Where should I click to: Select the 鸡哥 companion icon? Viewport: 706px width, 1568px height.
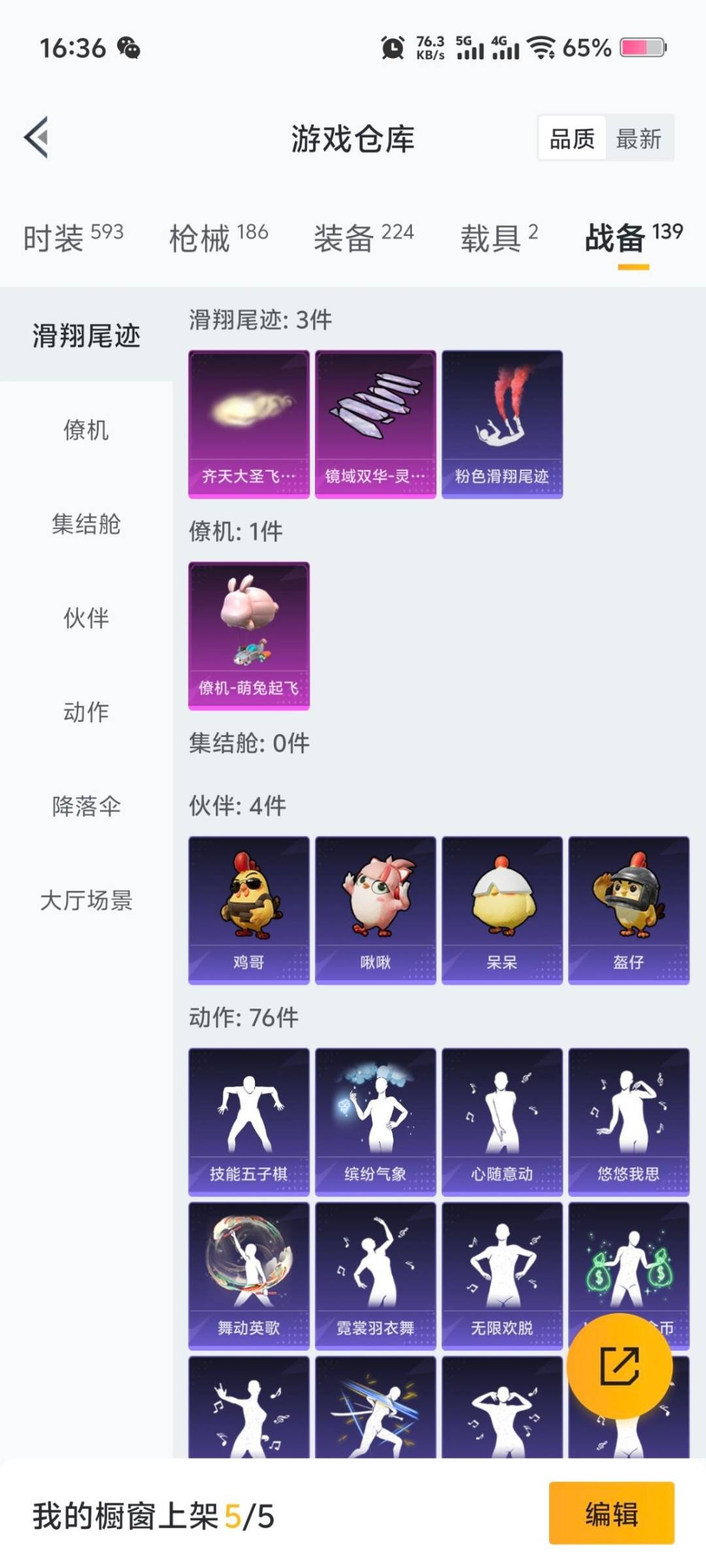(248, 908)
